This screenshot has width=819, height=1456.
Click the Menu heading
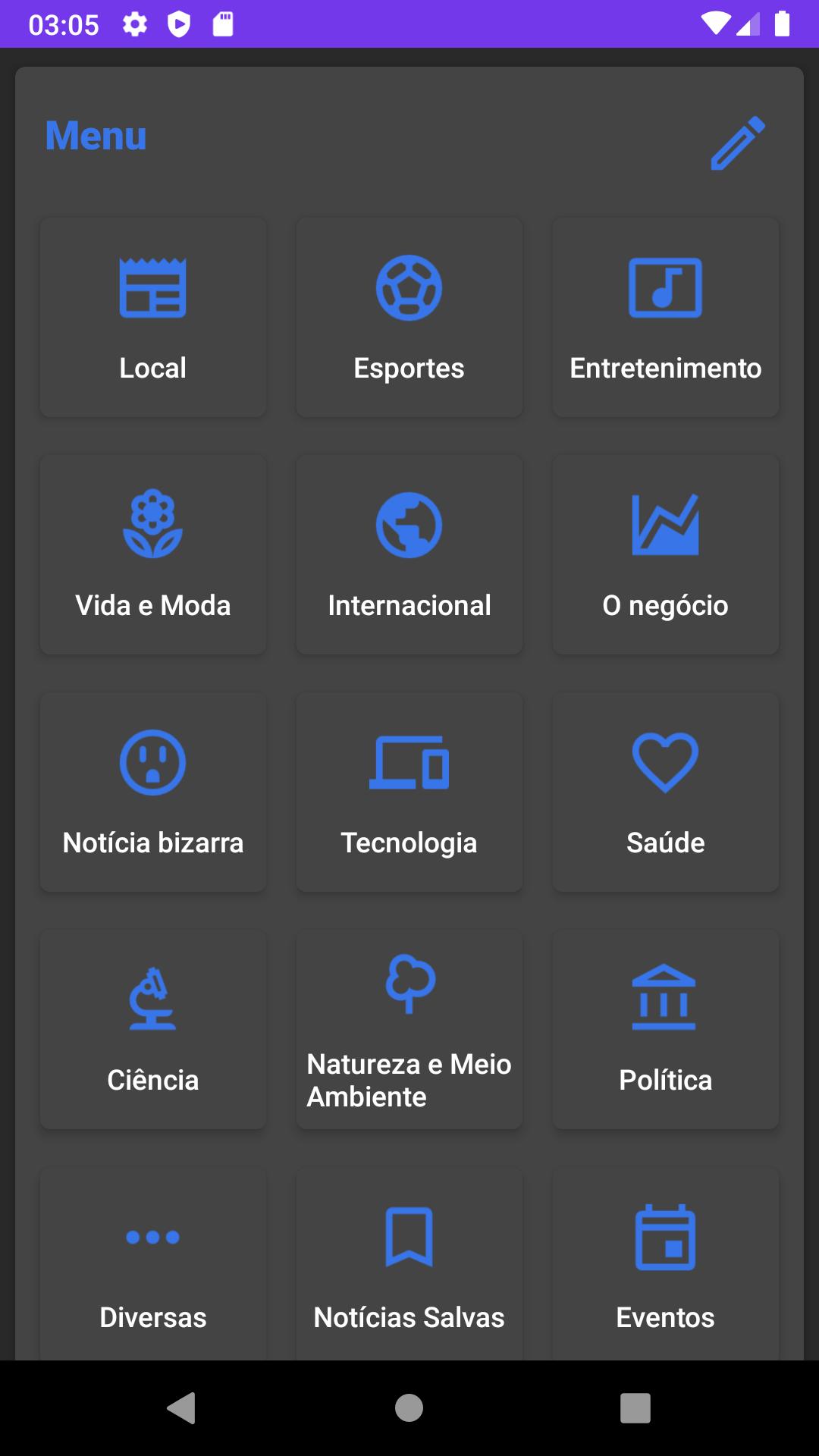coord(96,136)
